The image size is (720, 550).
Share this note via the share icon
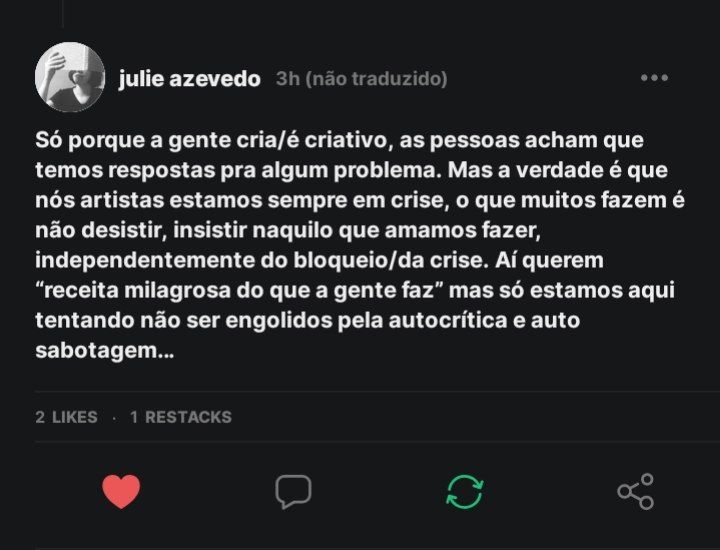click(635, 491)
